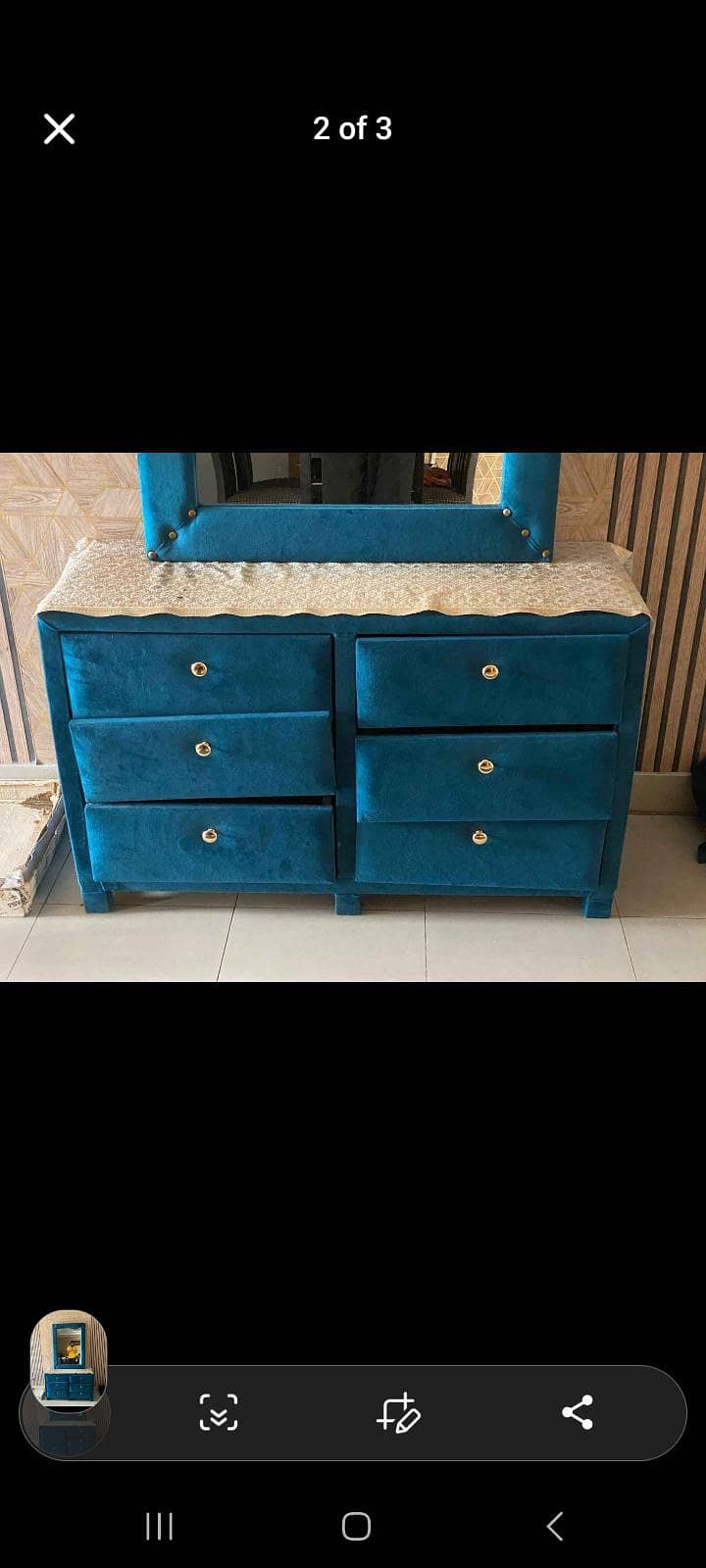Screen dimensions: 706x1568
Task: Tap the middle-right drawer knob
Action: tap(484, 766)
